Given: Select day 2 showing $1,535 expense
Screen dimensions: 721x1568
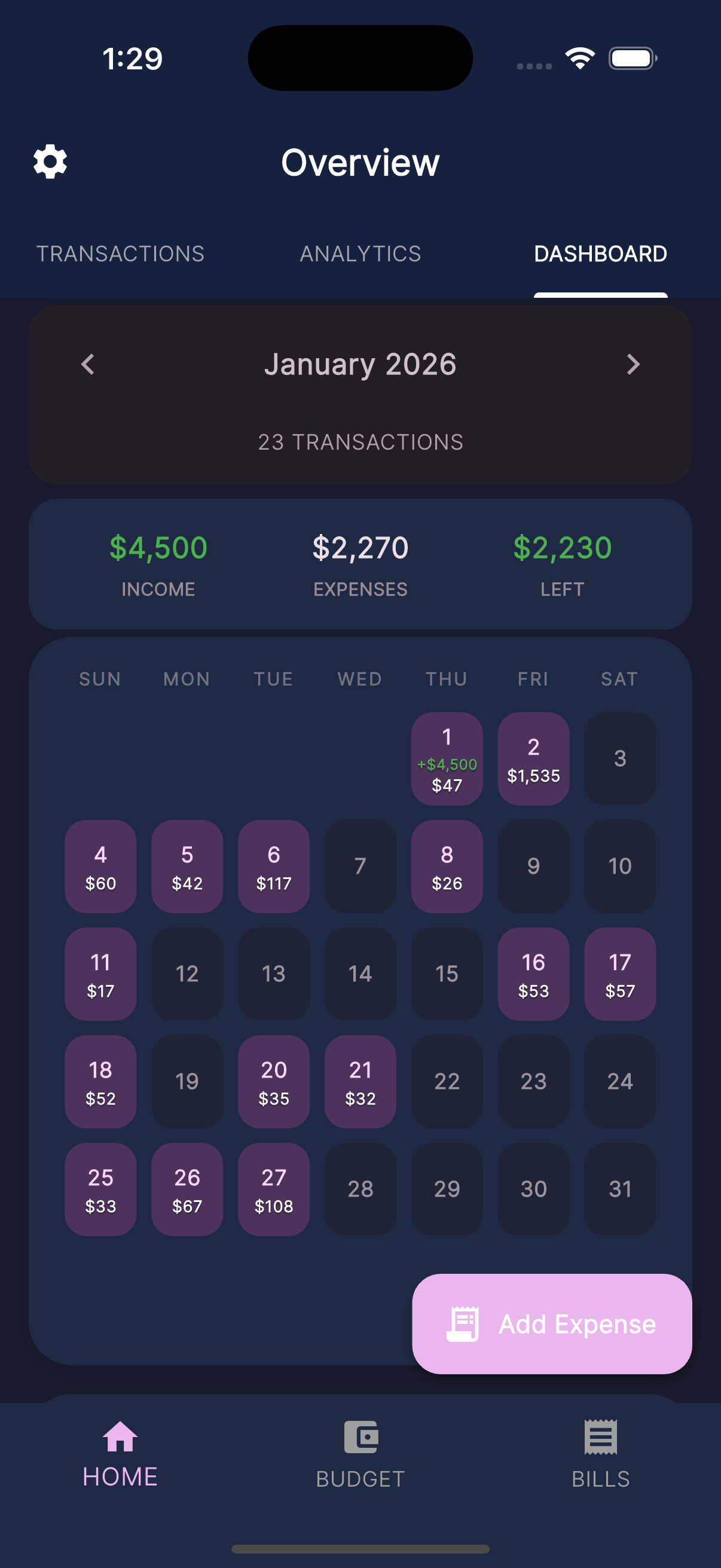Looking at the screenshot, I should 533,758.
